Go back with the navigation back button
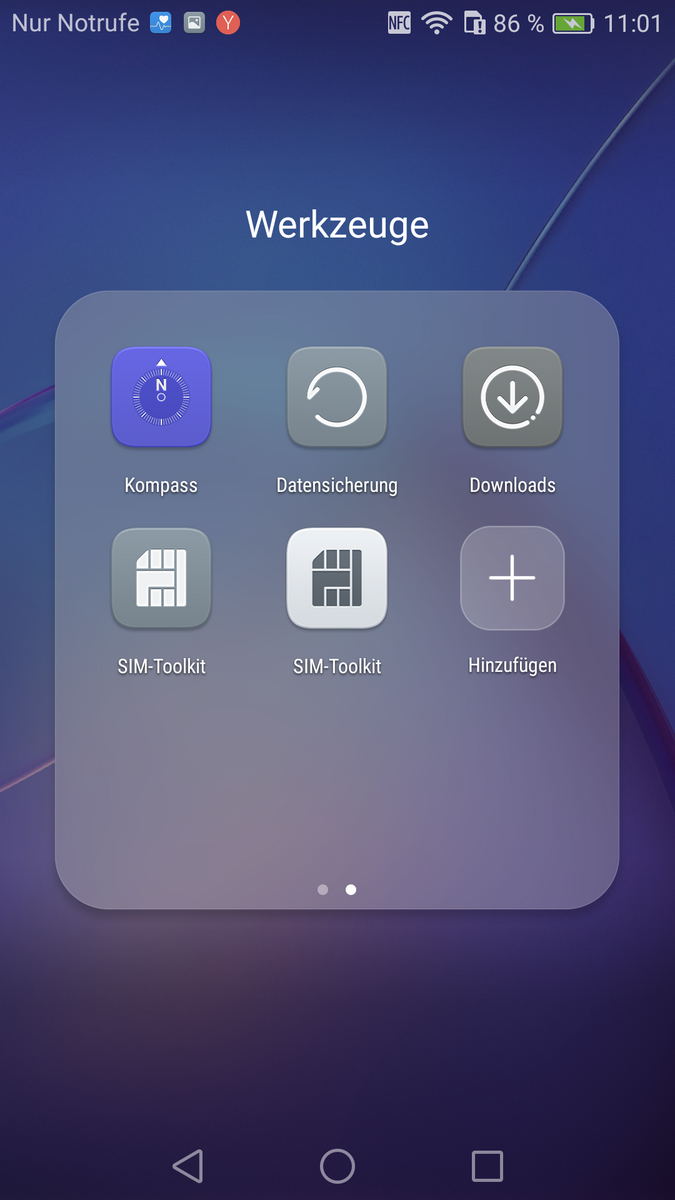The width and height of the screenshot is (675, 1200). 188,1166
